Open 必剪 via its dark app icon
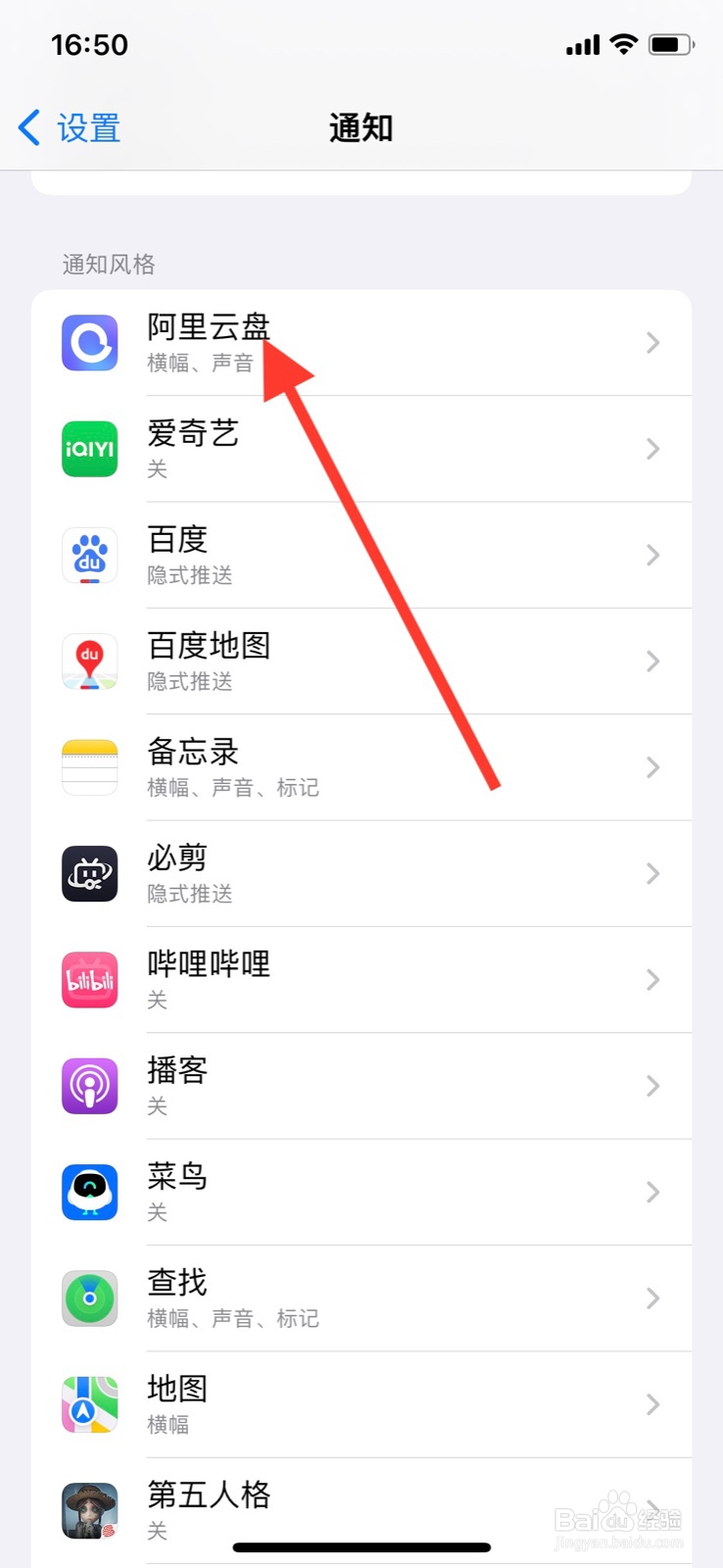Screen dimensions: 723x1568 [x=89, y=873]
